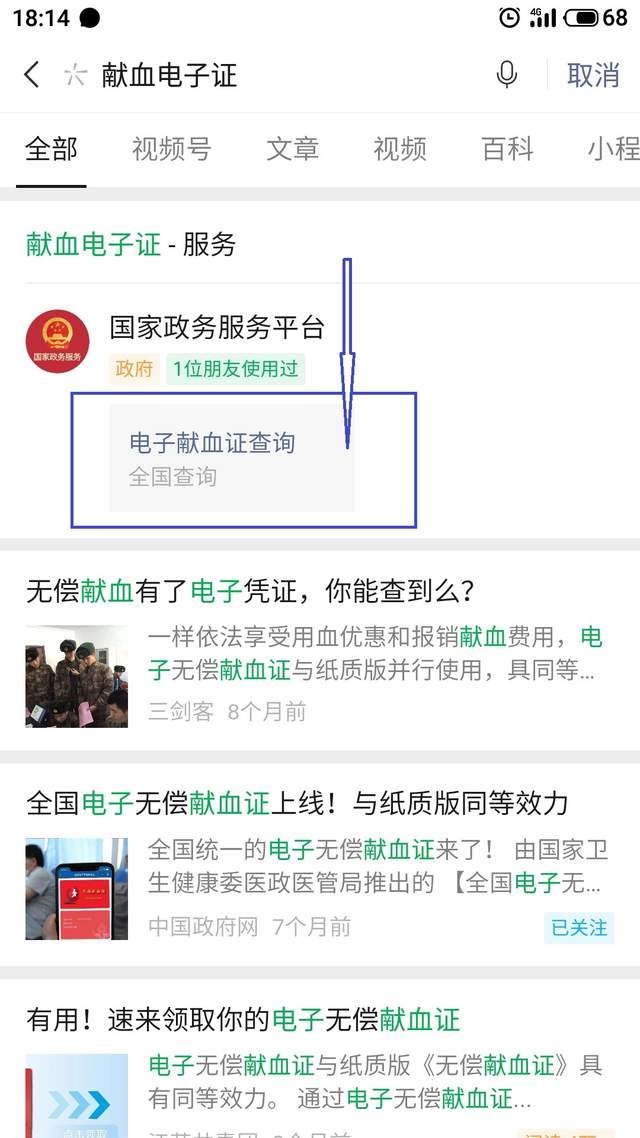
Task: Switch to the 文章 tab
Action: tap(292, 149)
